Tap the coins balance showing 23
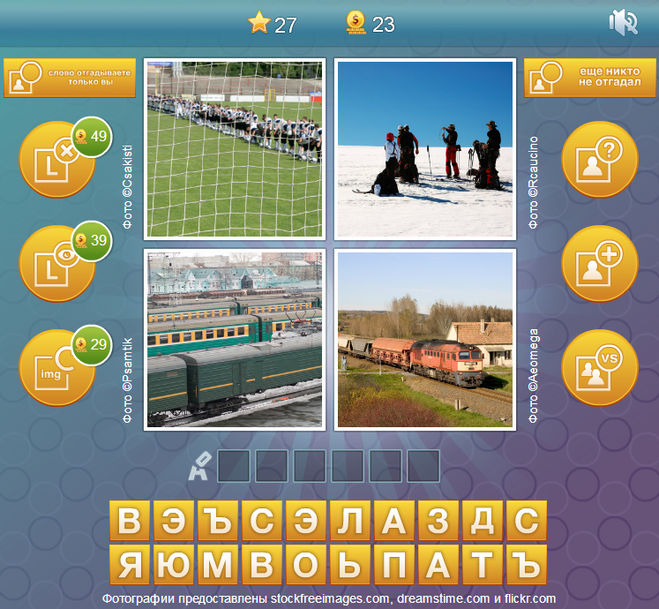 [370, 24]
